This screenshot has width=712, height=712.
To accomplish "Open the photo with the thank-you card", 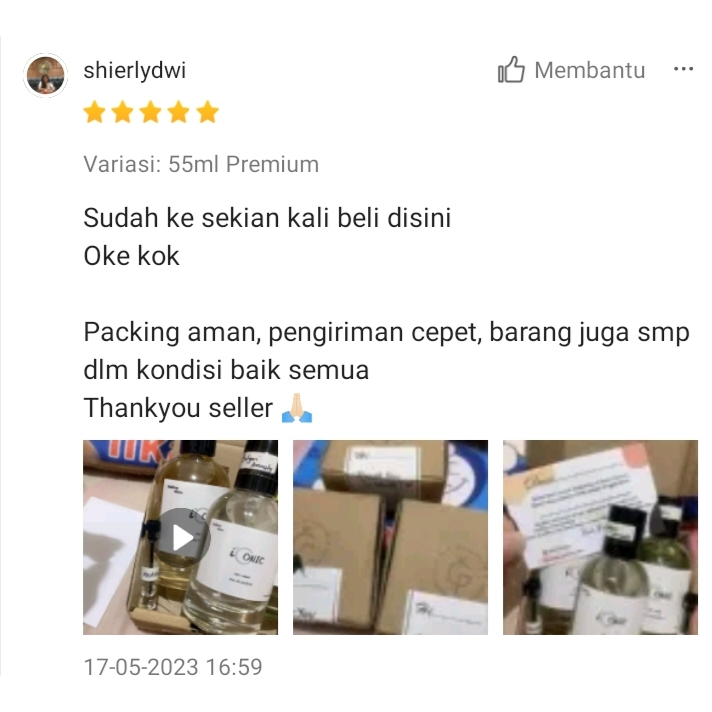I will tap(600, 537).
